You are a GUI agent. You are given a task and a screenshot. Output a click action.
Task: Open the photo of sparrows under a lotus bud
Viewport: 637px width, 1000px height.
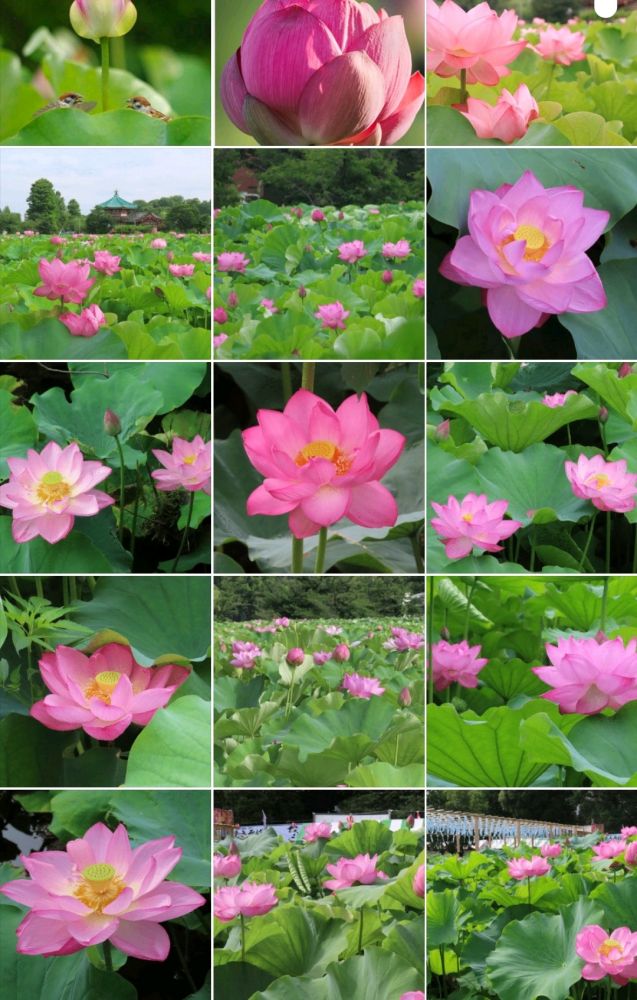[x=105, y=72]
